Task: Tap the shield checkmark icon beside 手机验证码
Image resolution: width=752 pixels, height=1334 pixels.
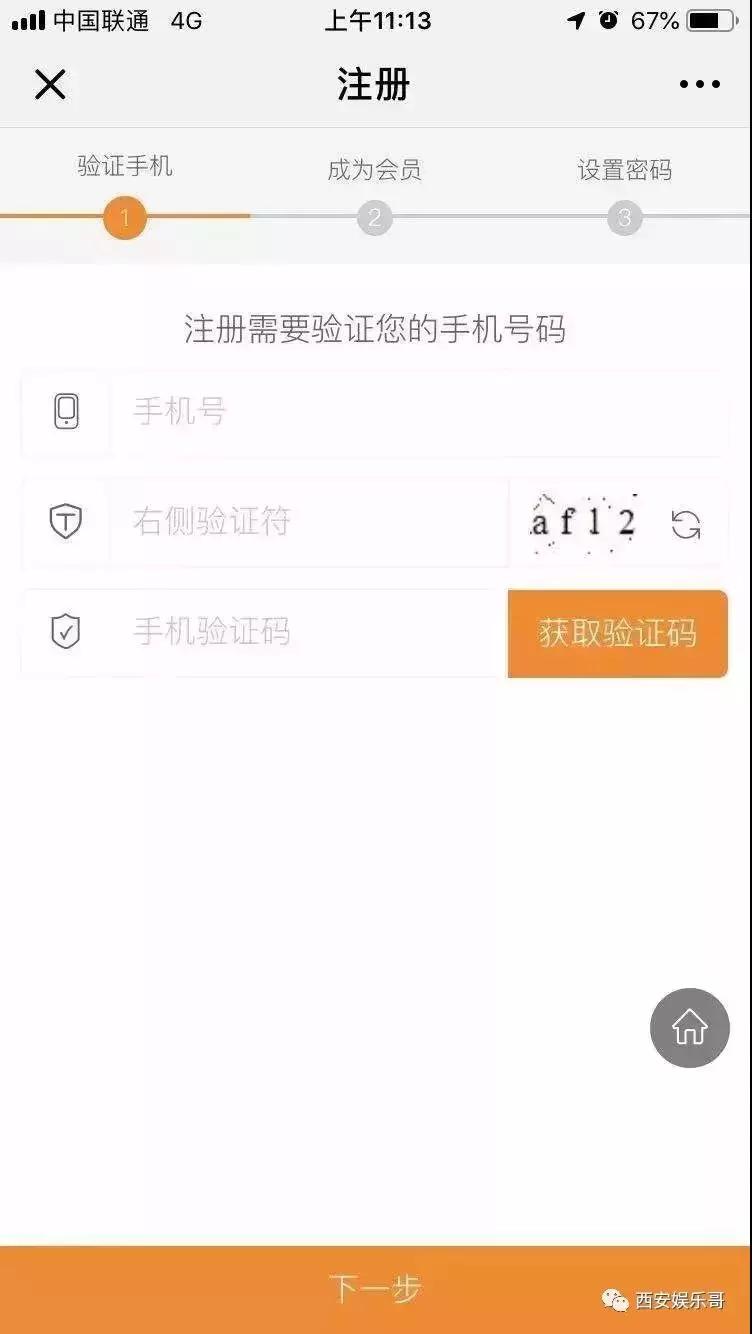Action: [x=65, y=632]
